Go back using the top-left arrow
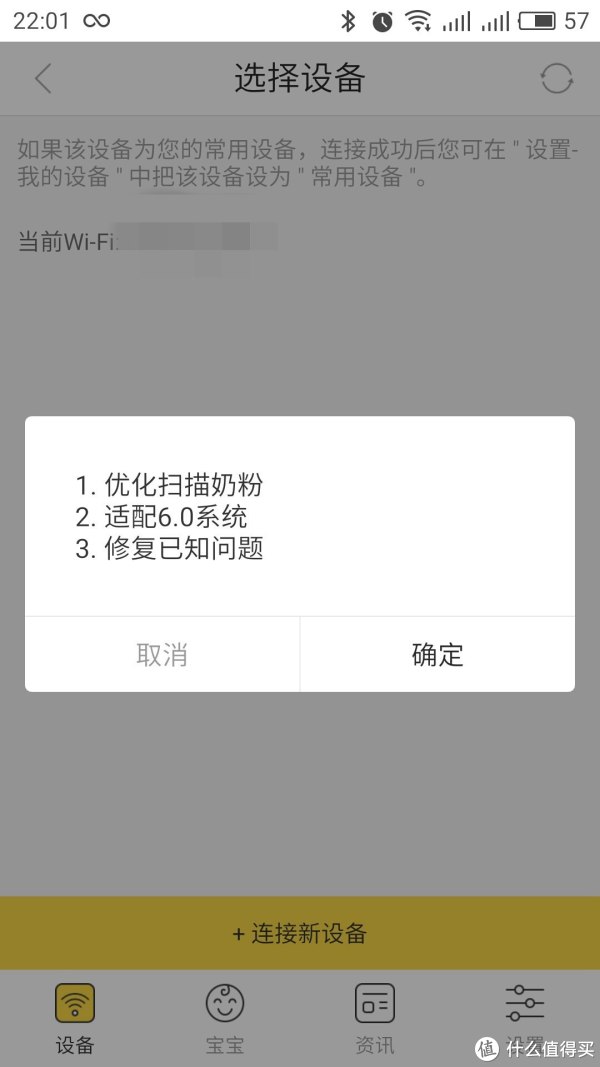Image resolution: width=600 pixels, height=1067 pixels. tap(43, 79)
